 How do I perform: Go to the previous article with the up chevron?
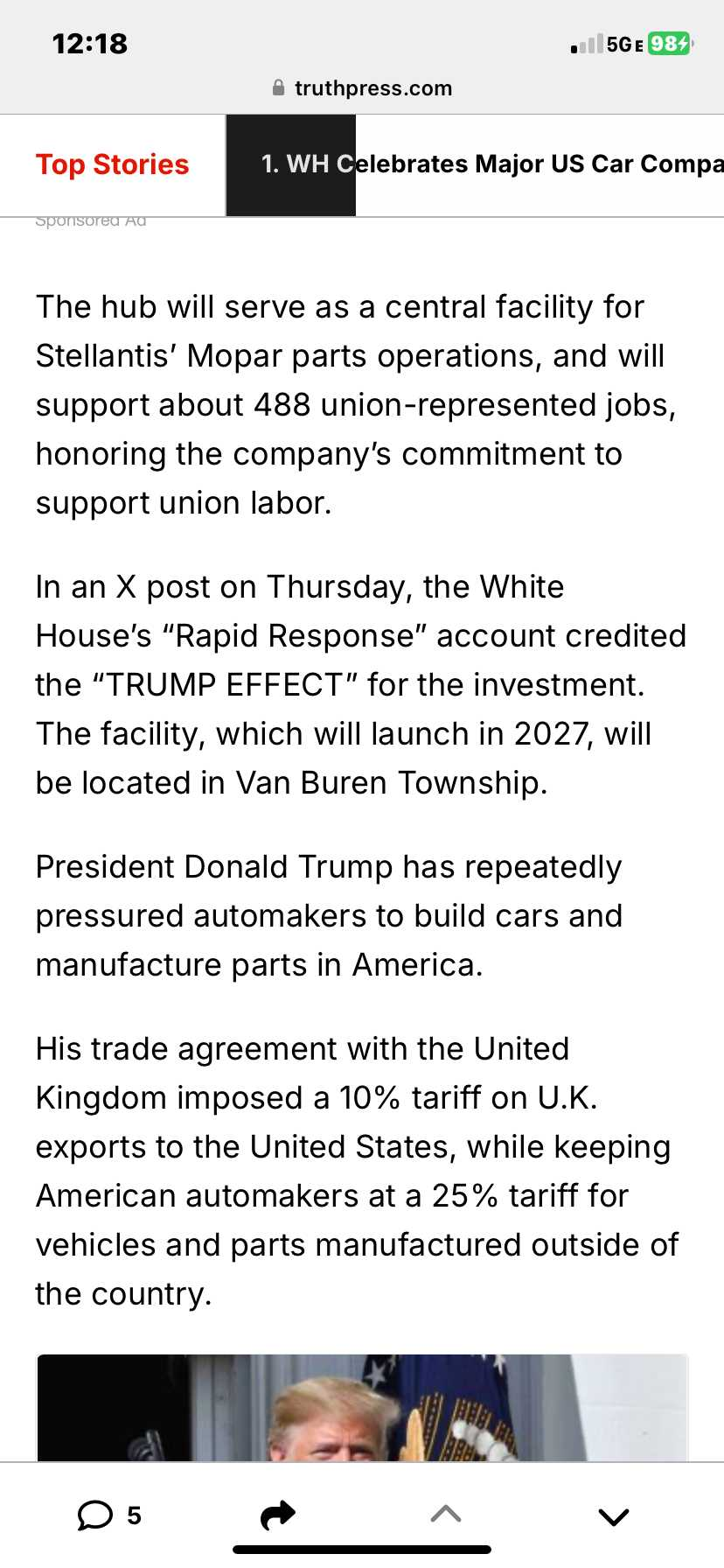point(446,1514)
